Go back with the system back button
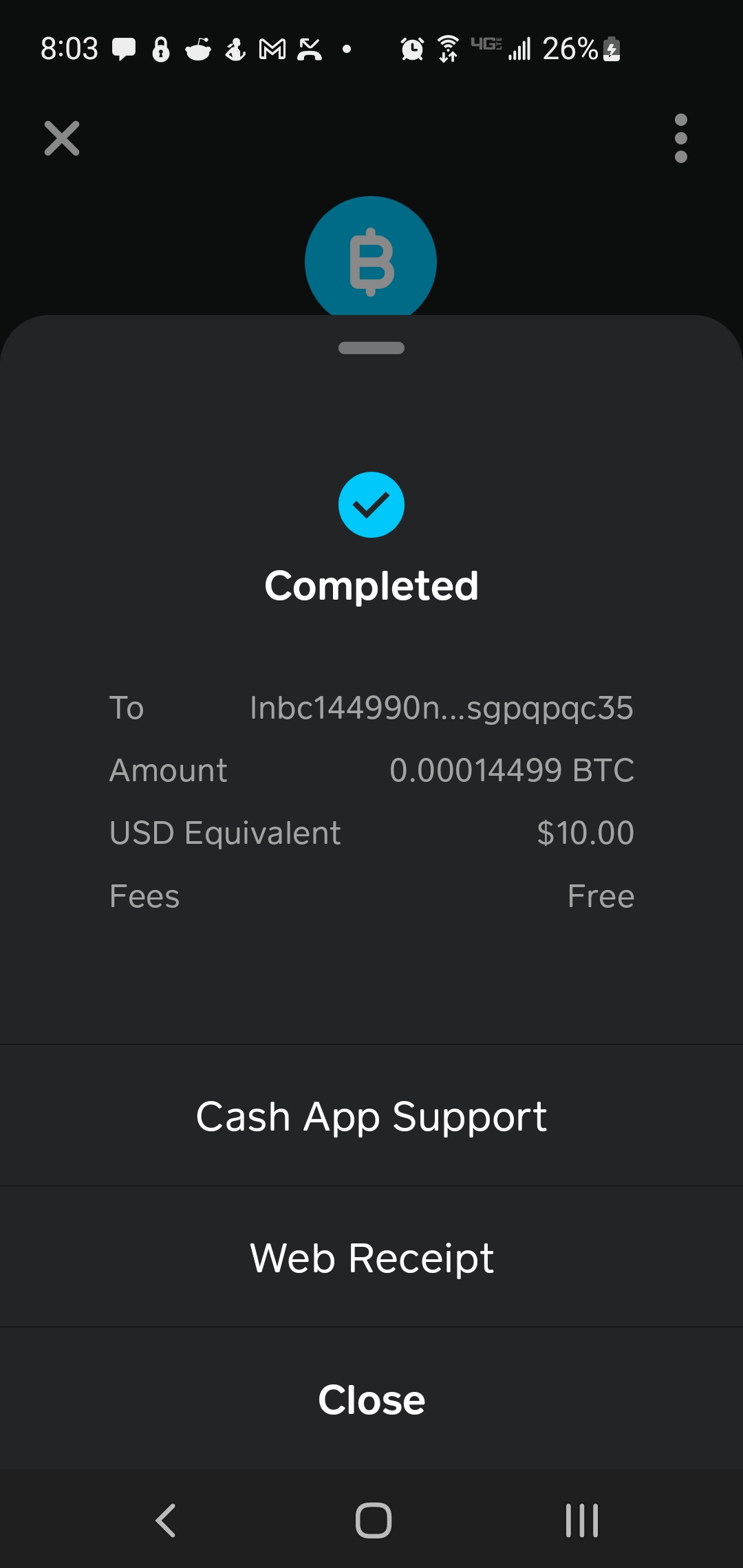The width and height of the screenshot is (743, 1568). [166, 1520]
